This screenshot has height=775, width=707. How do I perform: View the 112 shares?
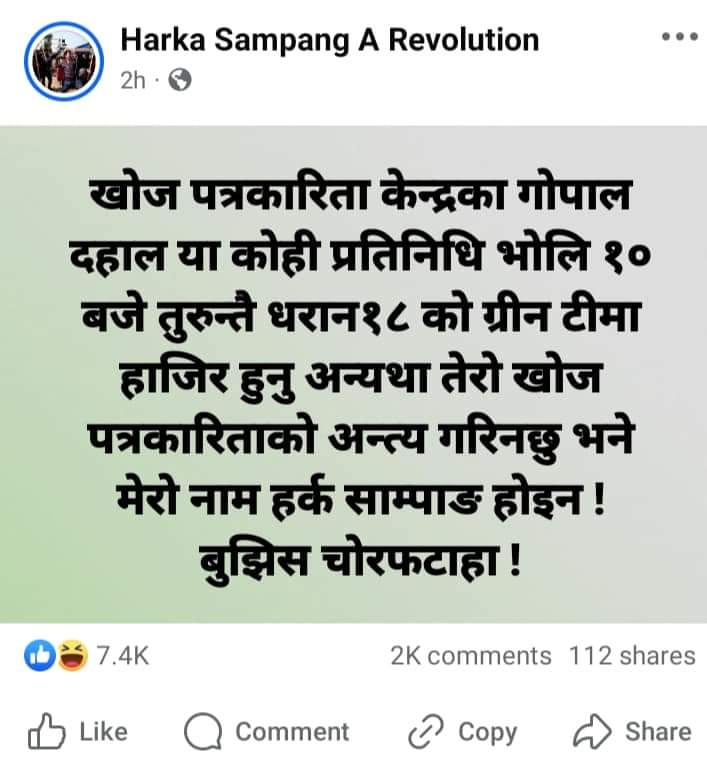click(x=632, y=656)
